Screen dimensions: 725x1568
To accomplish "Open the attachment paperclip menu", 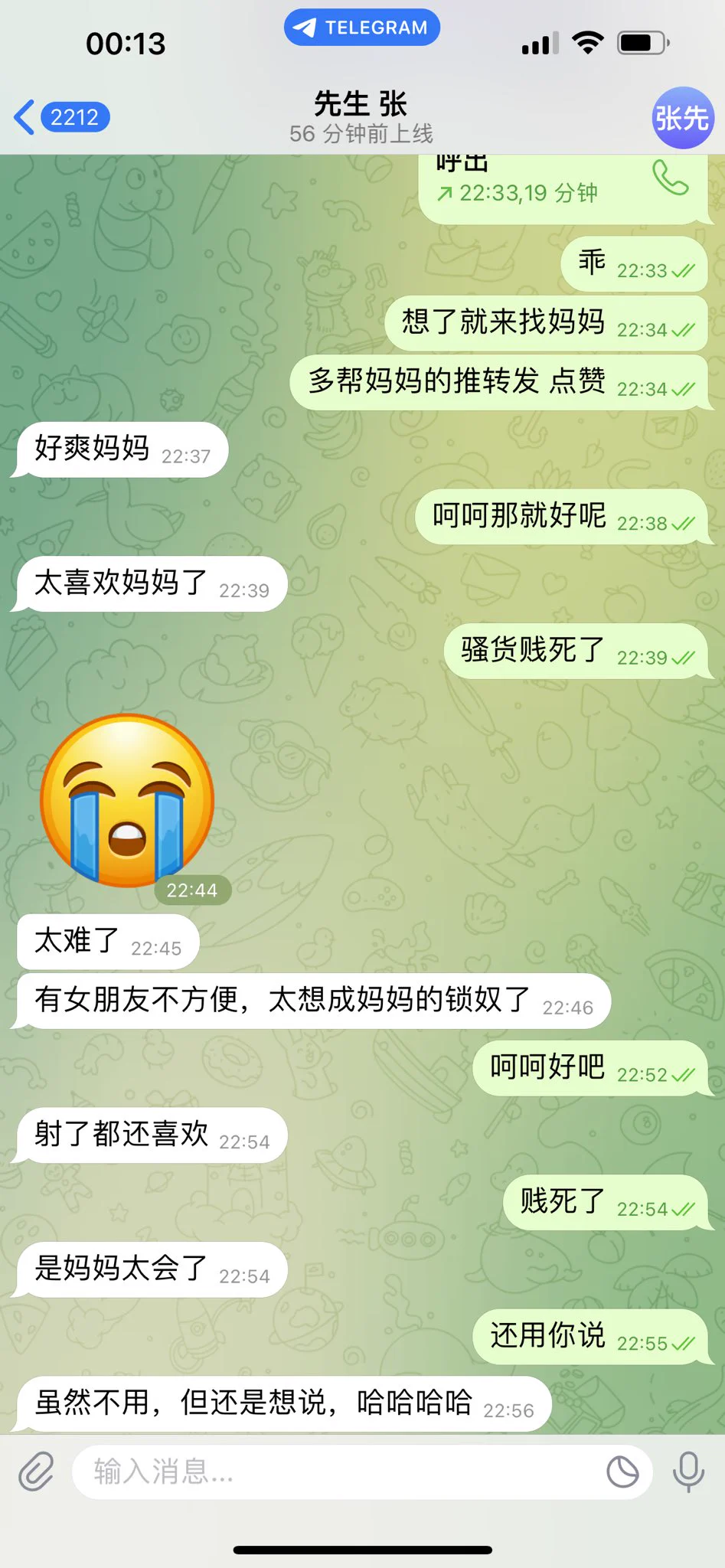I will click(36, 1471).
